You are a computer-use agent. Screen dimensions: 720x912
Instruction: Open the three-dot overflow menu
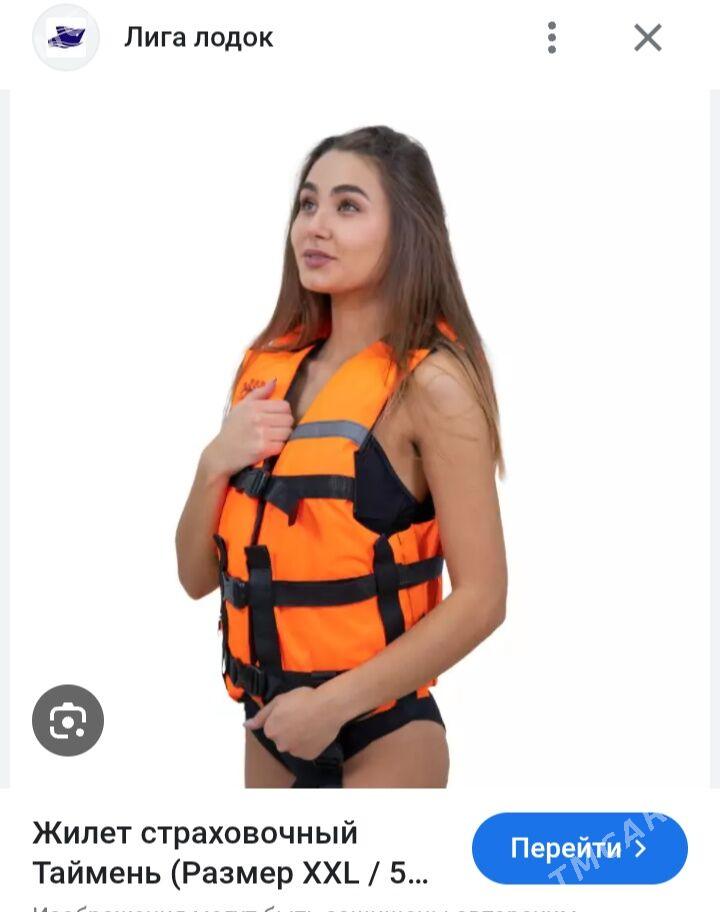[x=551, y=38]
